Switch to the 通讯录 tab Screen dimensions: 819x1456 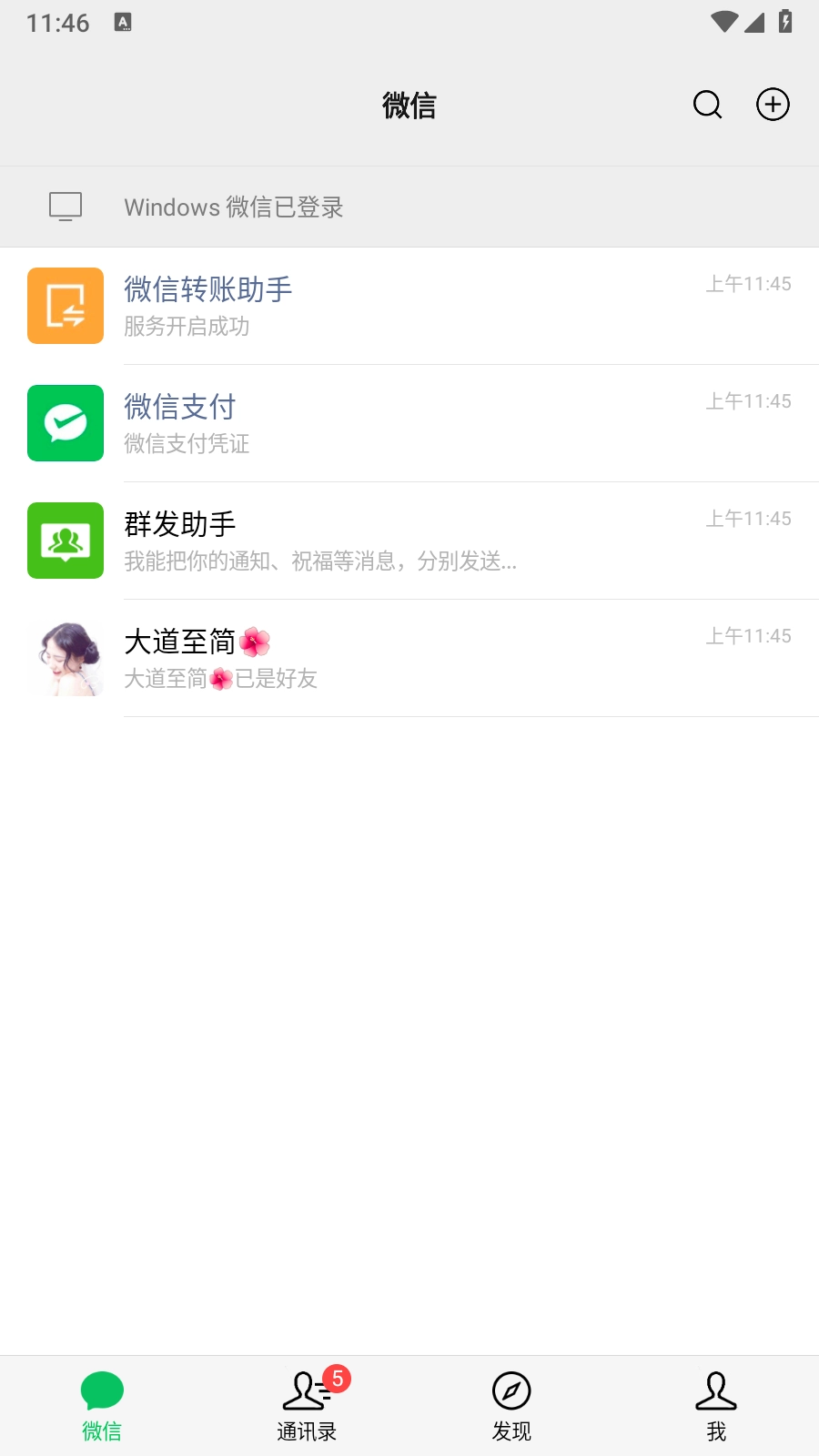(307, 1406)
